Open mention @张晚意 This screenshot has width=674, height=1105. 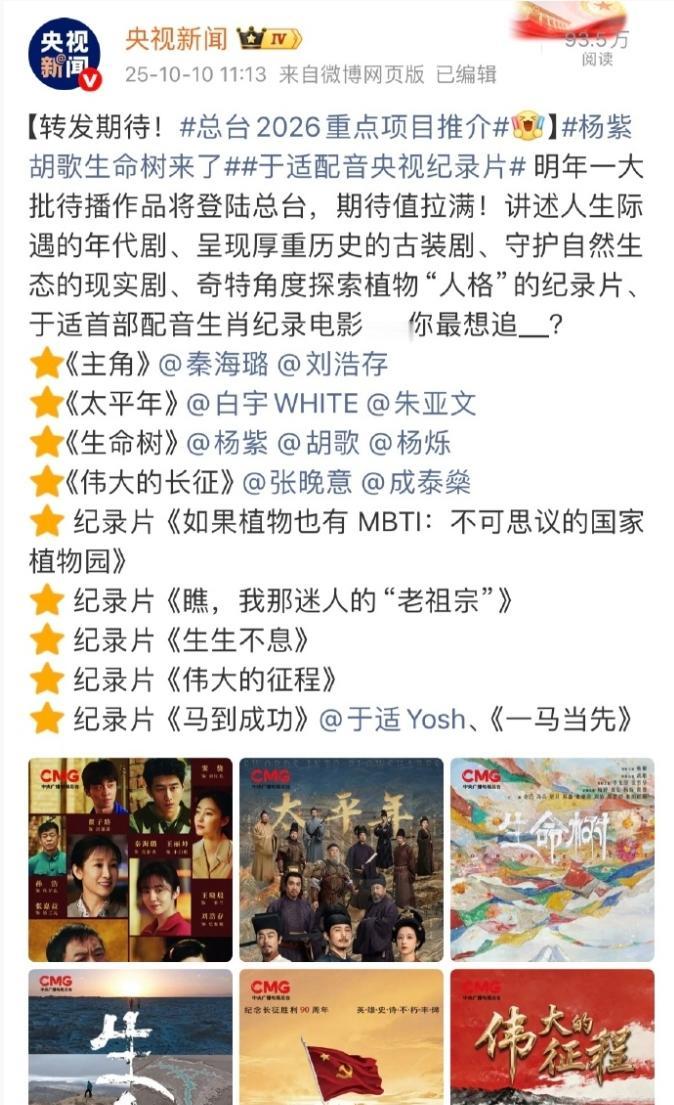(x=296, y=481)
